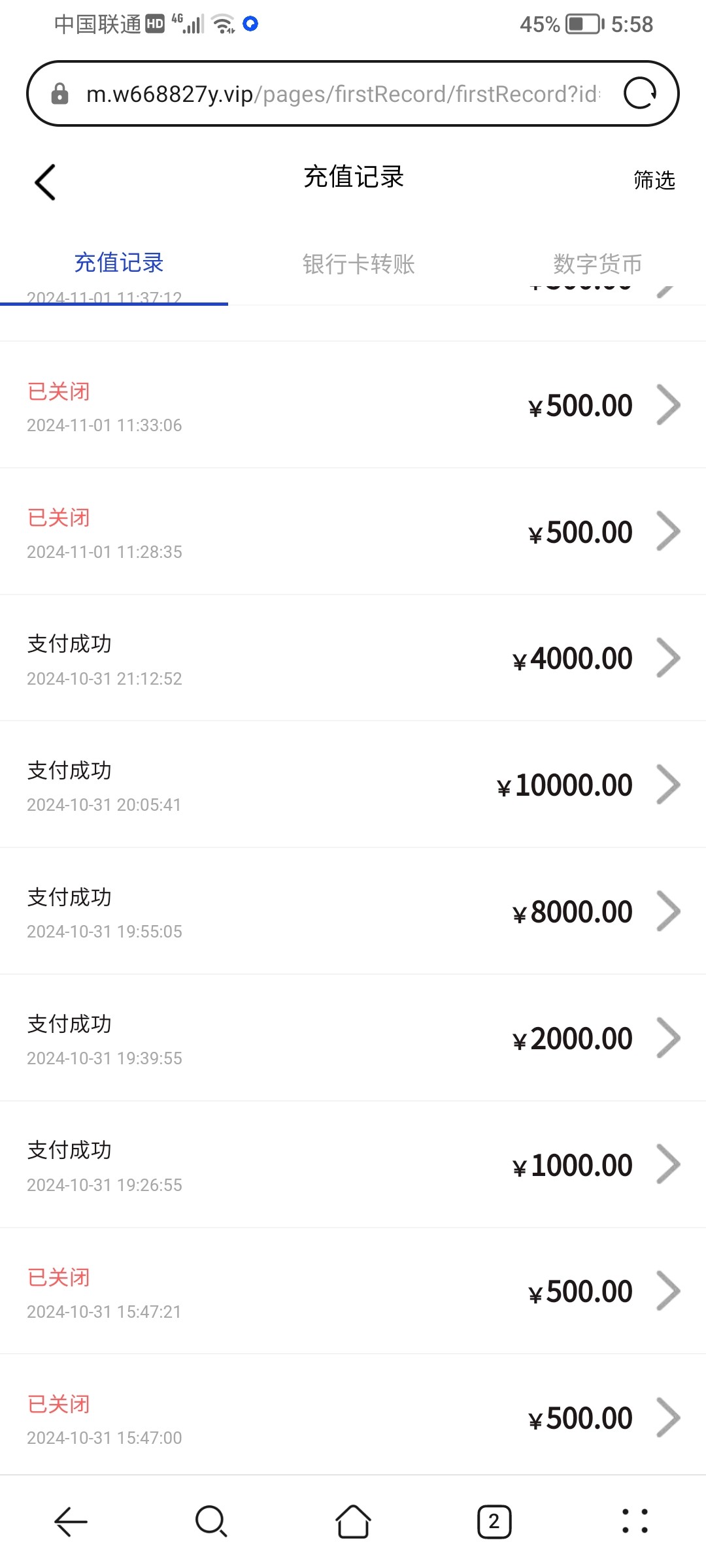706x1568 pixels.
Task: Open the ¥2000.00 recharge record
Action: point(353,1039)
